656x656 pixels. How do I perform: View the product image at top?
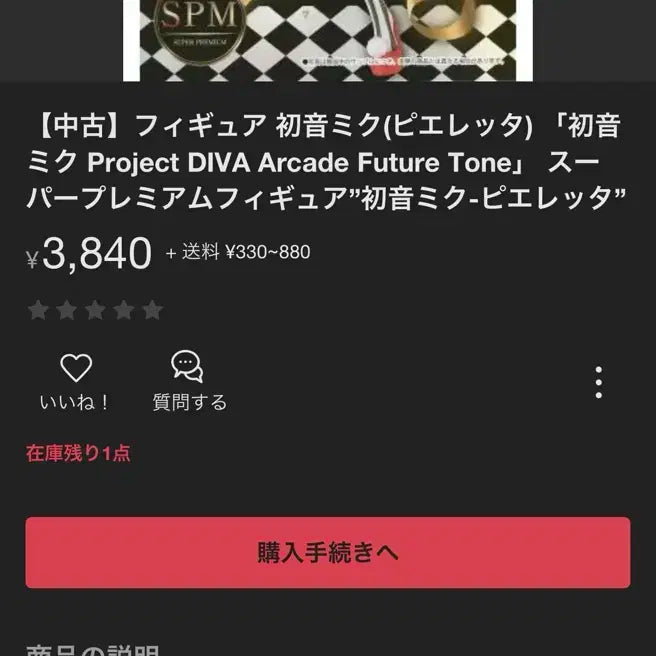[x=327, y=40]
